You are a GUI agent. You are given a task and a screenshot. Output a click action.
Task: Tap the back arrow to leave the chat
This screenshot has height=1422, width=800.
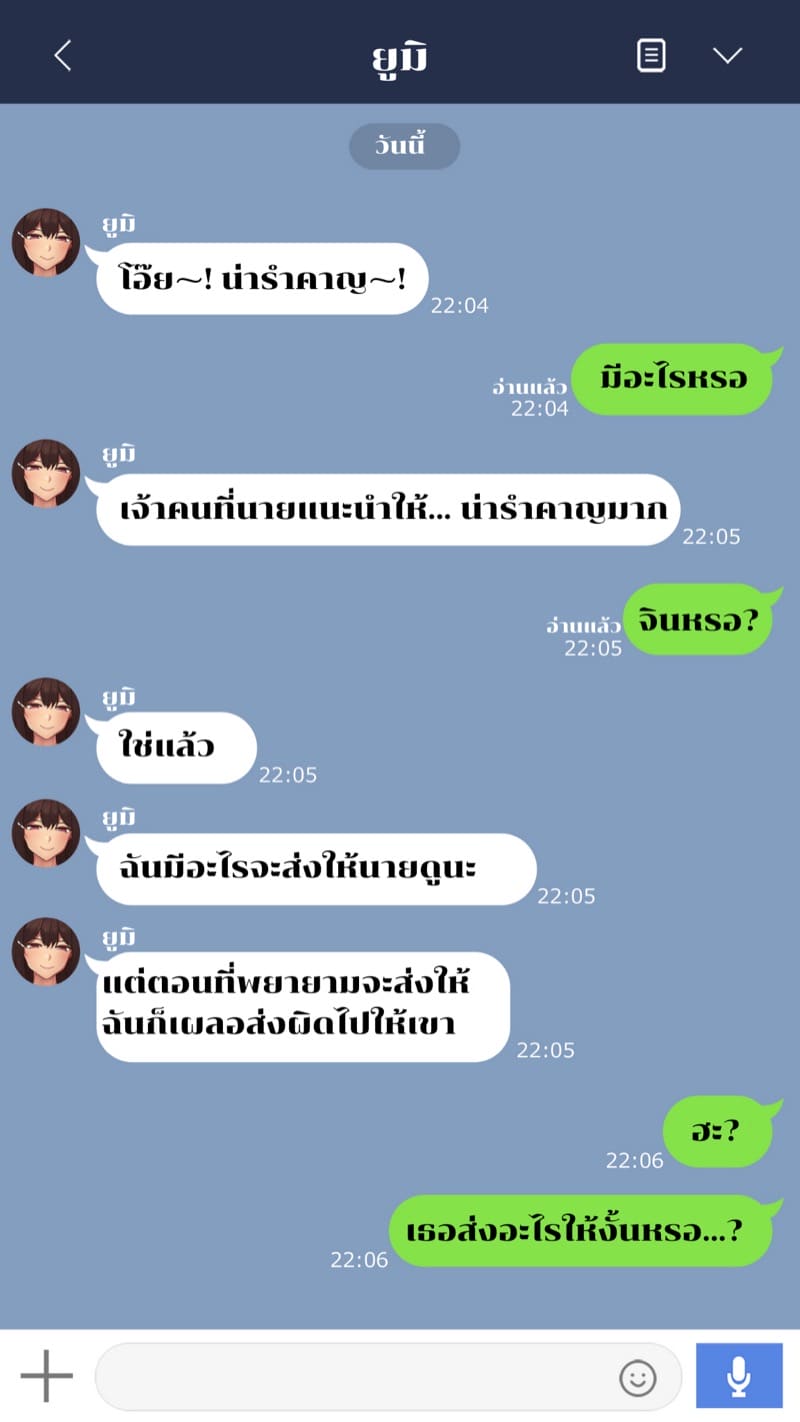61,55
